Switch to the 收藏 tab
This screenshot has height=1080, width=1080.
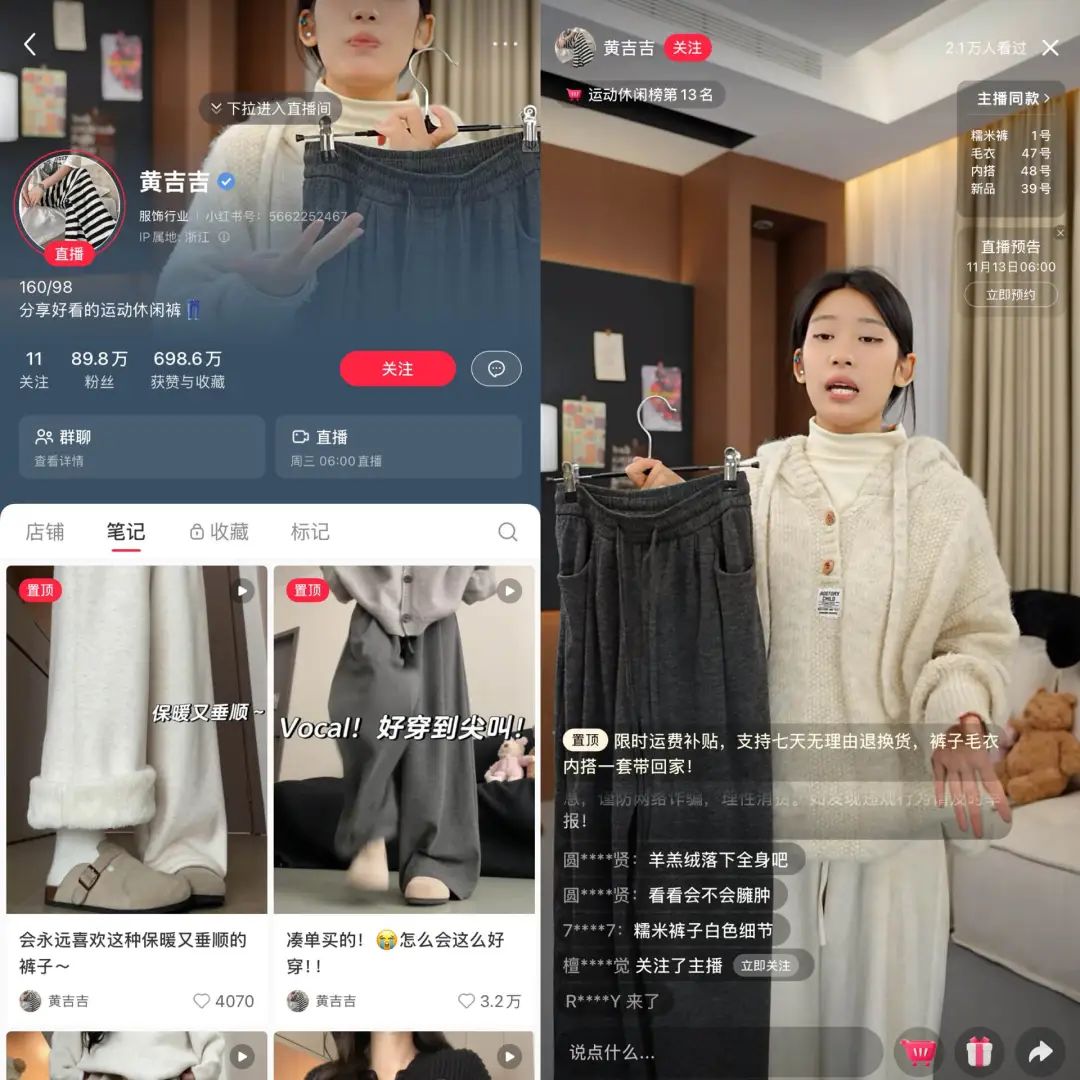(219, 532)
